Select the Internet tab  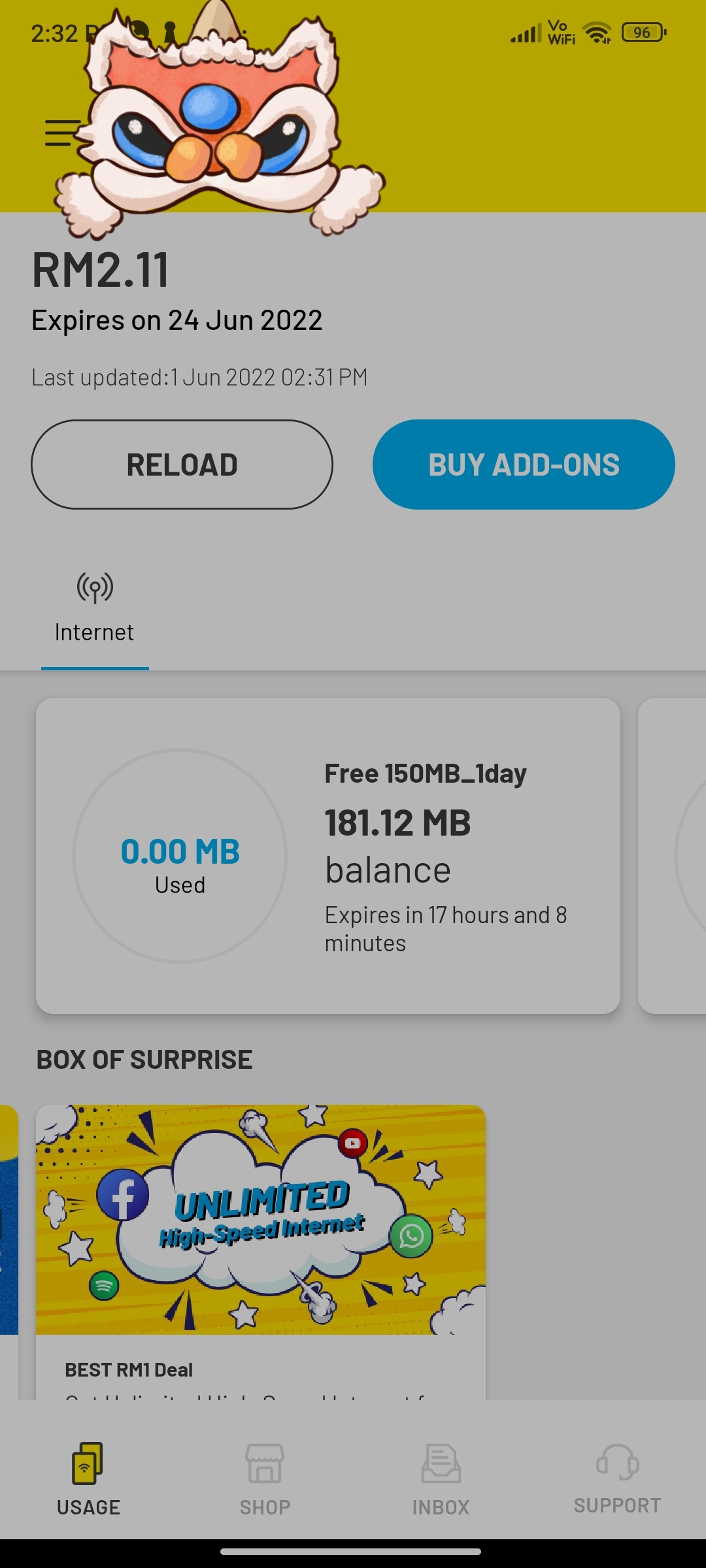(95, 609)
